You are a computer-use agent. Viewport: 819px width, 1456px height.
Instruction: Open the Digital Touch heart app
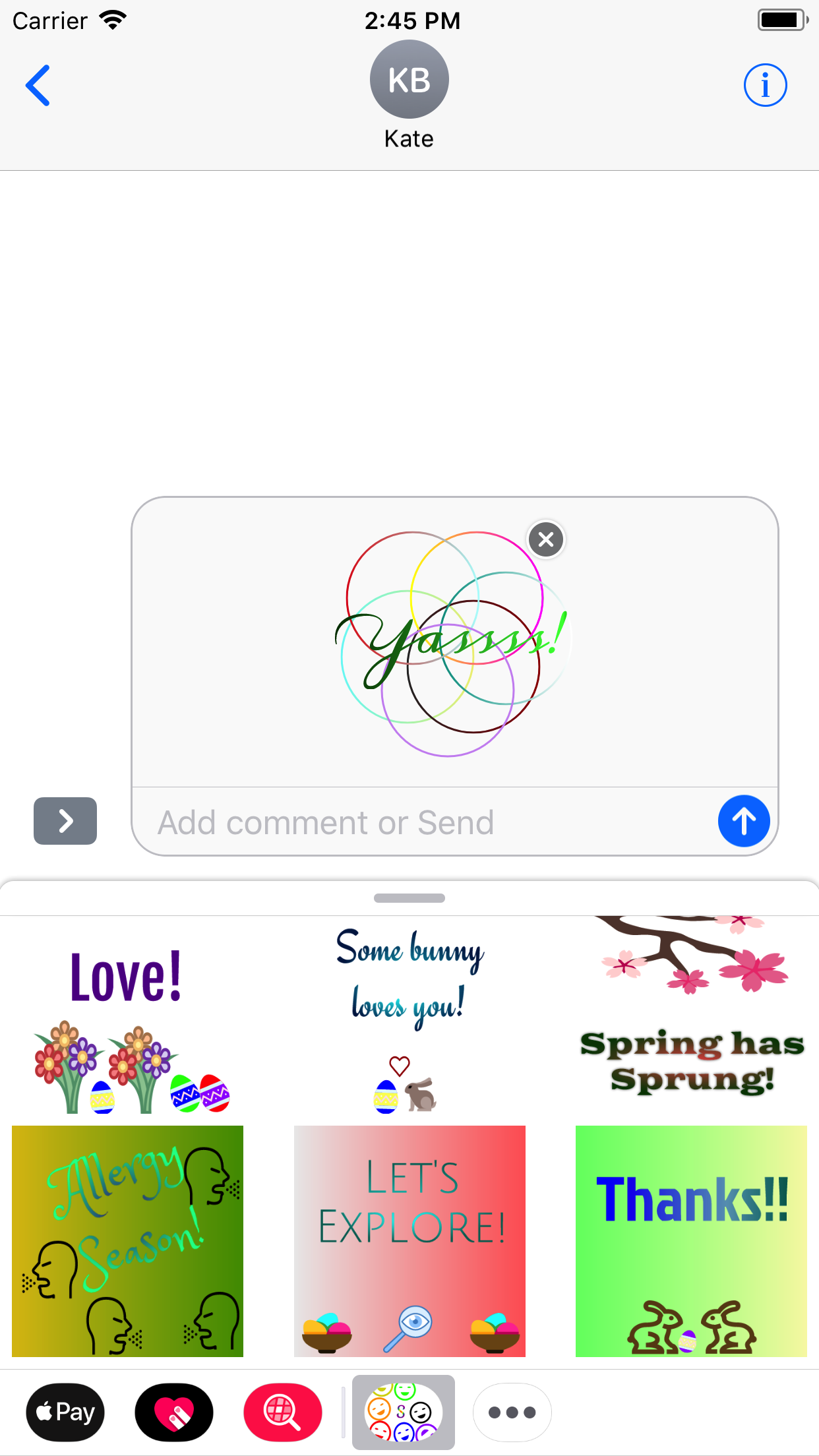click(174, 1412)
